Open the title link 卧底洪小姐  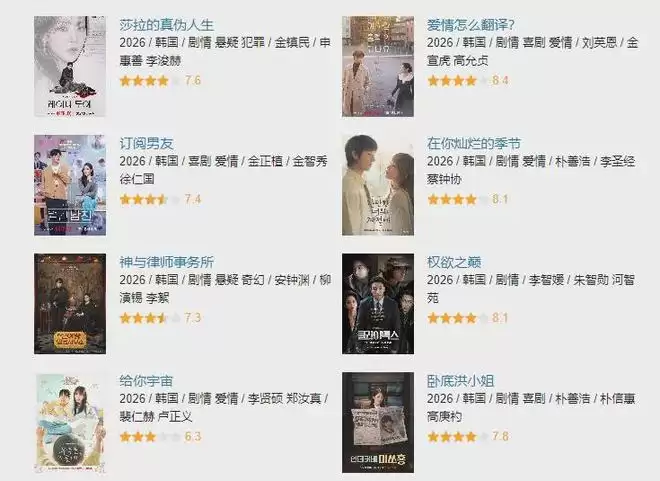[461, 381]
